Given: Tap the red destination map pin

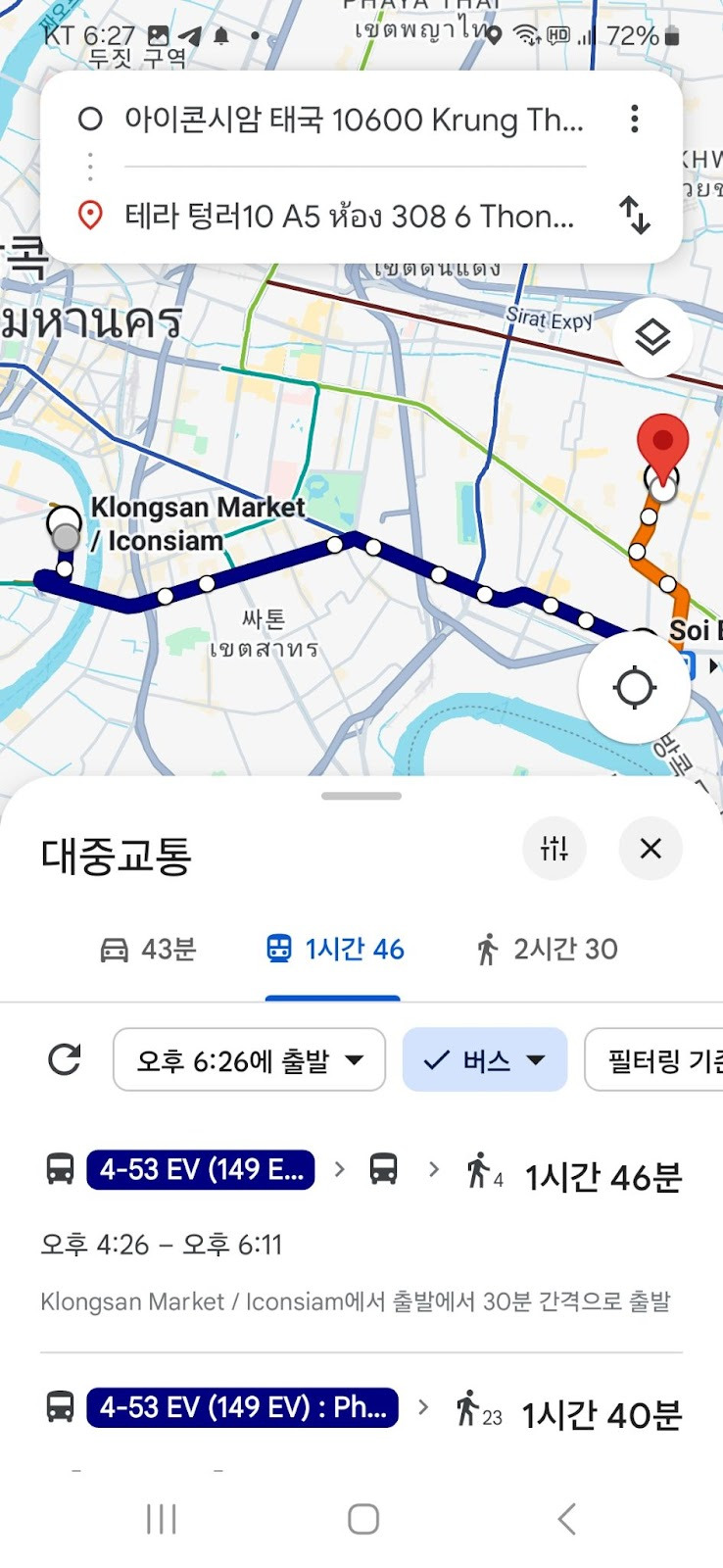Looking at the screenshot, I should point(664,441).
